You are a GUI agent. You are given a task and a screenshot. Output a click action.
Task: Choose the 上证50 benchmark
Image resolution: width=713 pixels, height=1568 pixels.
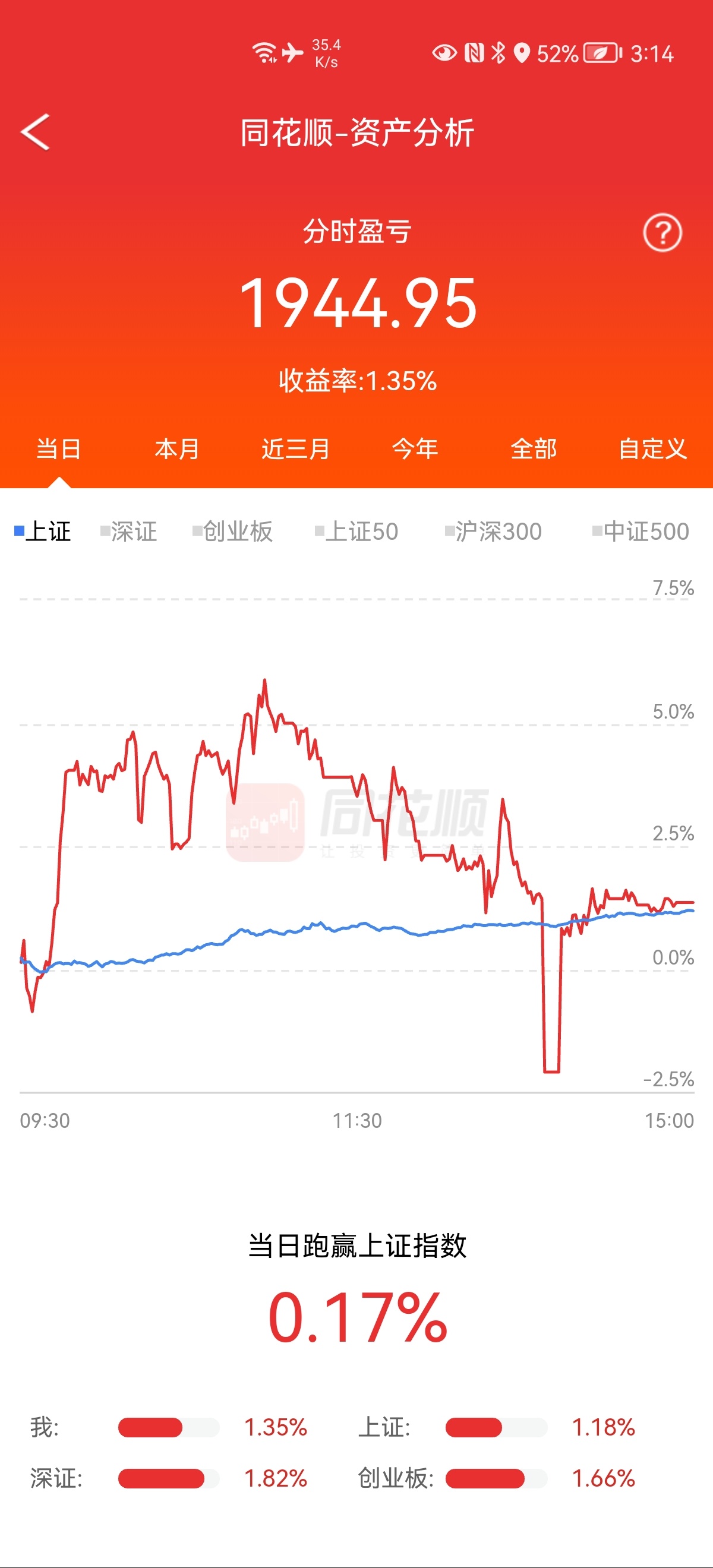click(x=357, y=532)
